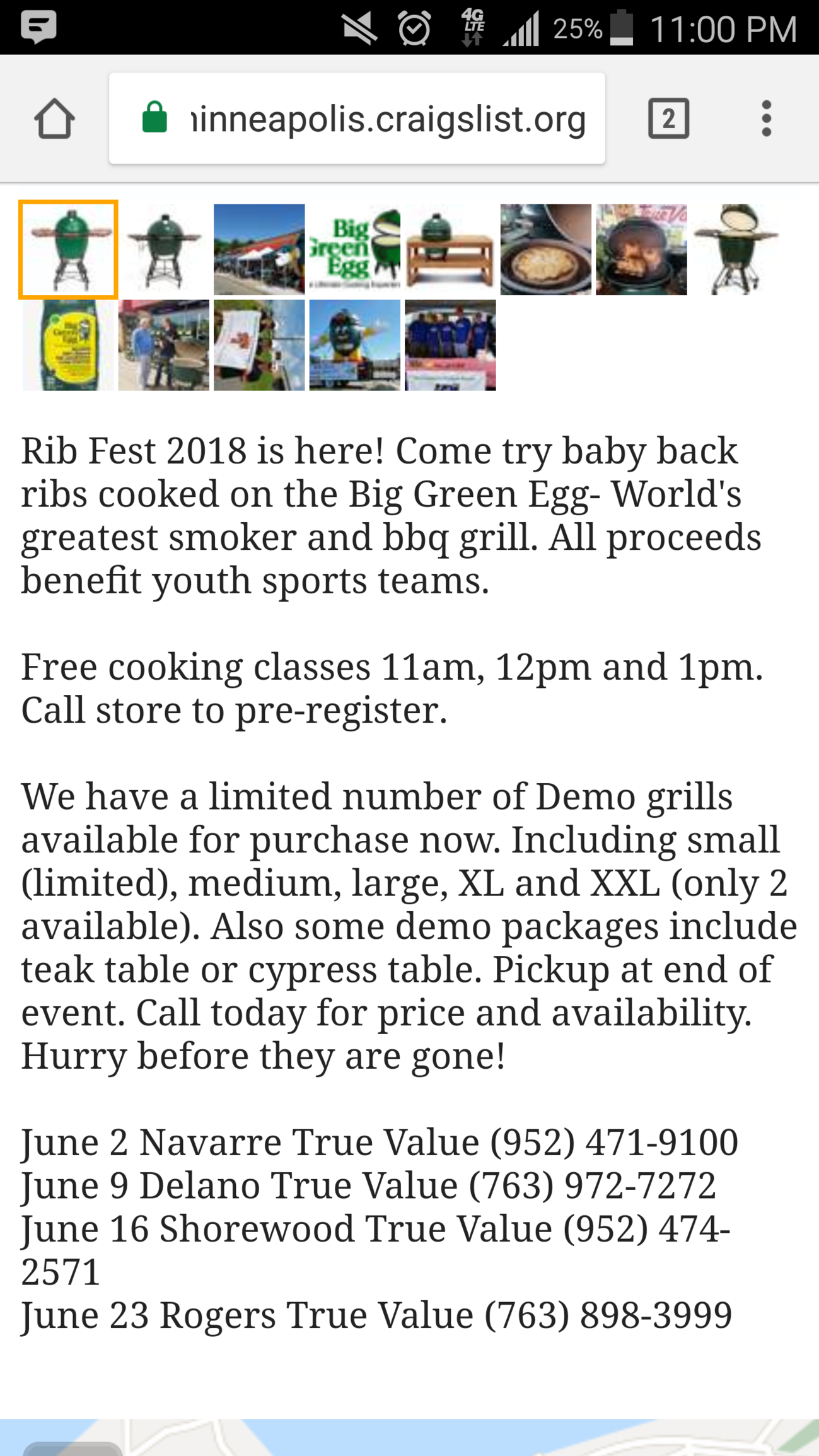The image size is (819, 1456).
Task: Tap the craigslist URL address bar
Action: click(x=357, y=119)
